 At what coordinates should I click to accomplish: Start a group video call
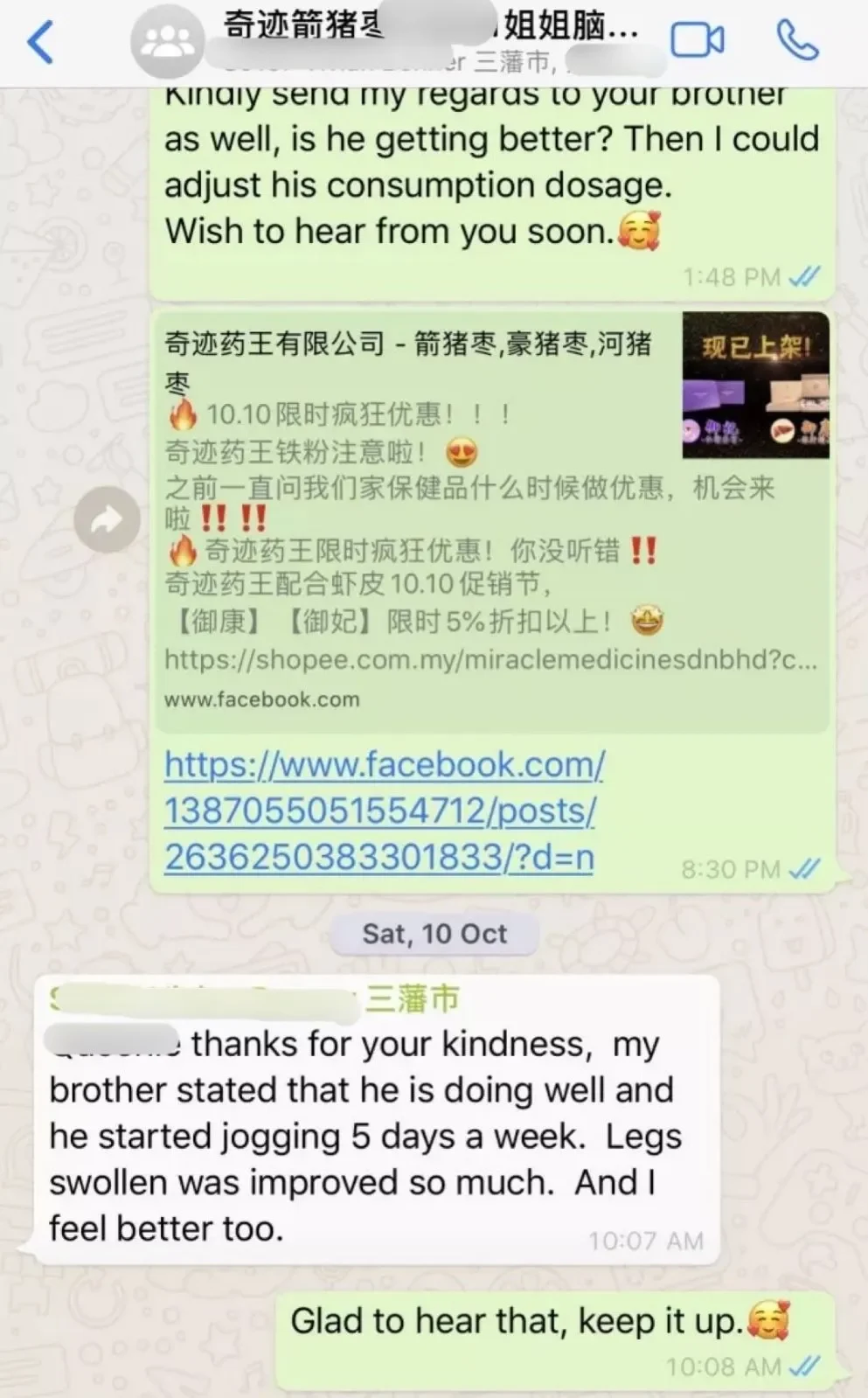coord(697,40)
